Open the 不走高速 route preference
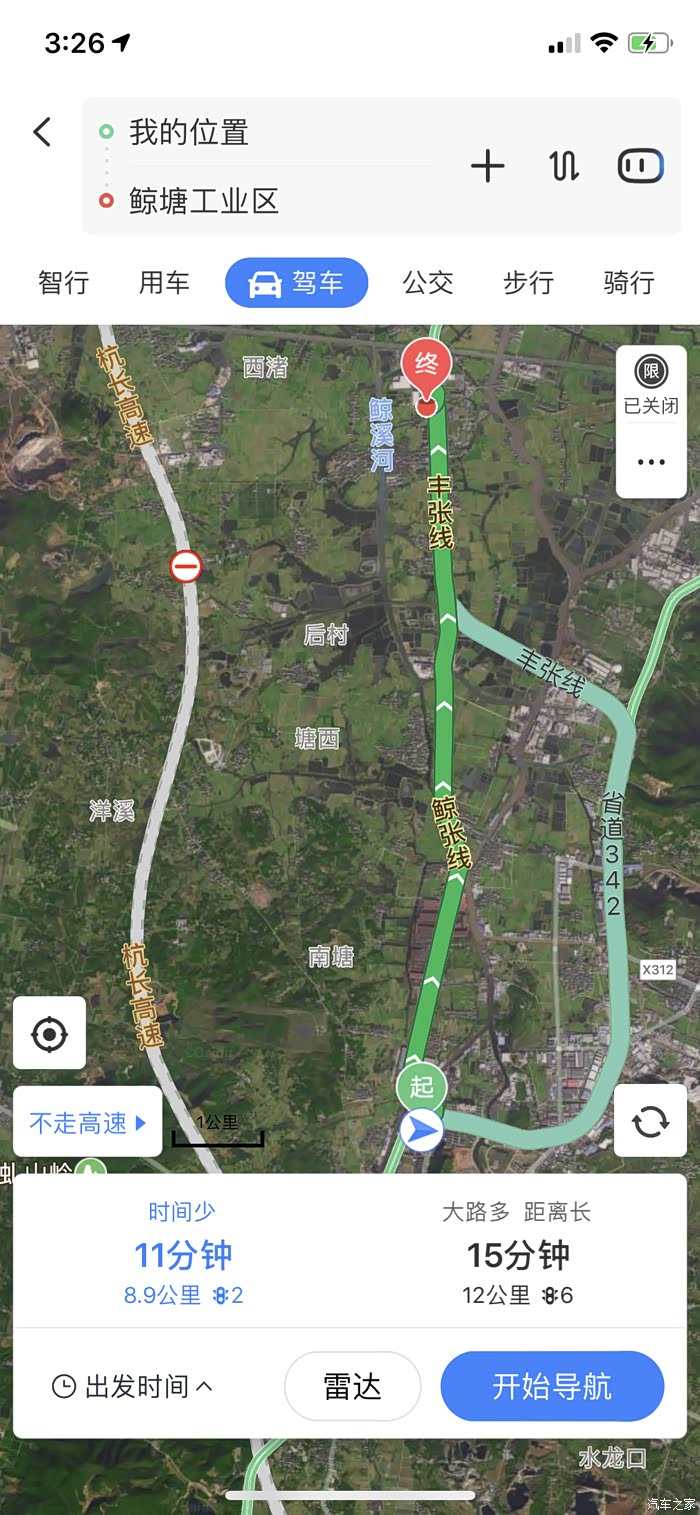Screen dimensions: 700x1515 pyautogui.click(x=88, y=1123)
